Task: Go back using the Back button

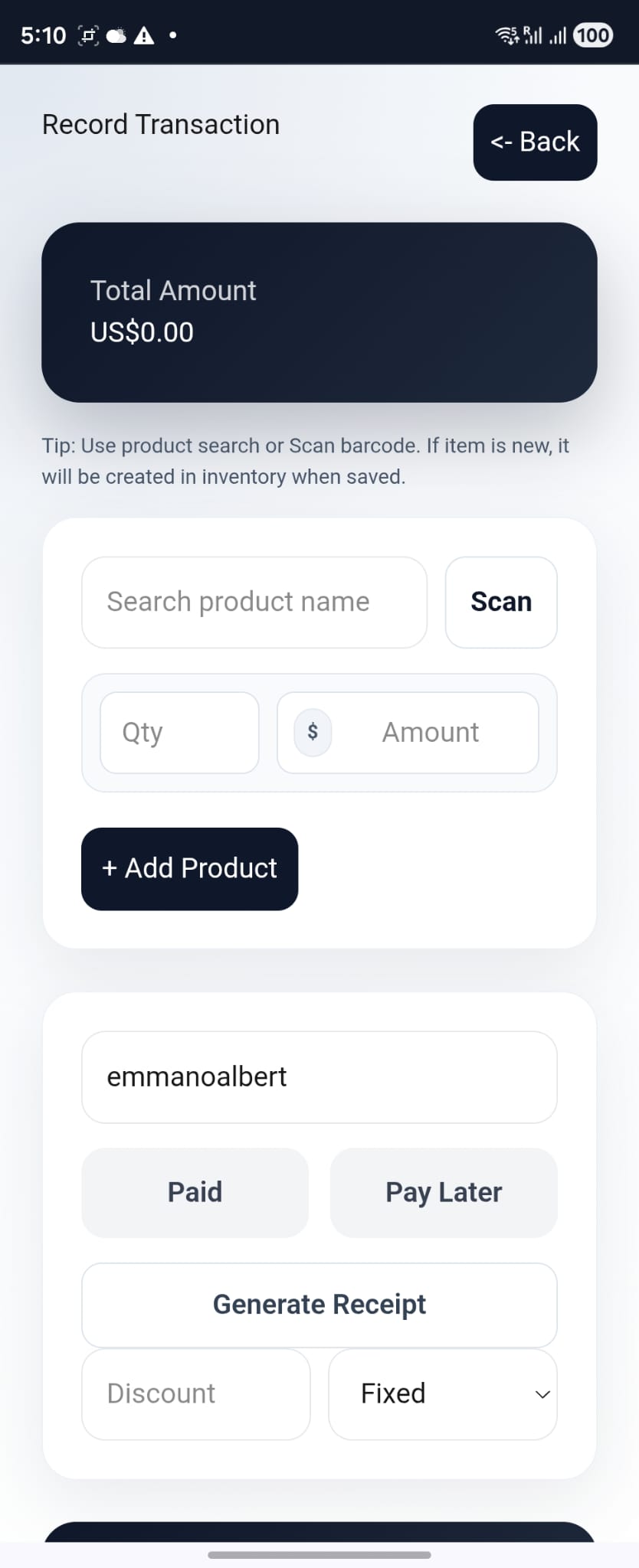Action: coord(535,142)
